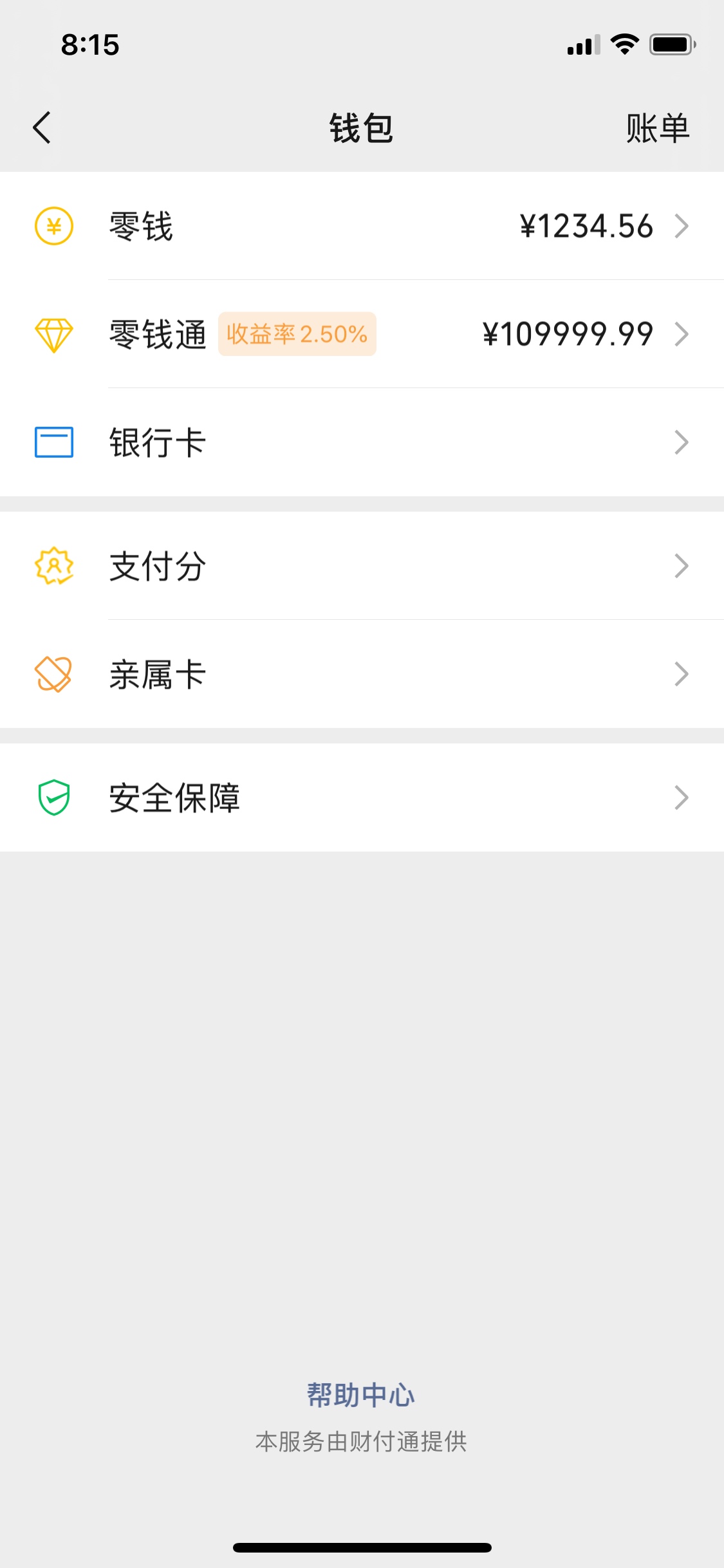The width and height of the screenshot is (724, 1568).
Task: Tap the 帮助中心 help center link
Action: [361, 1395]
